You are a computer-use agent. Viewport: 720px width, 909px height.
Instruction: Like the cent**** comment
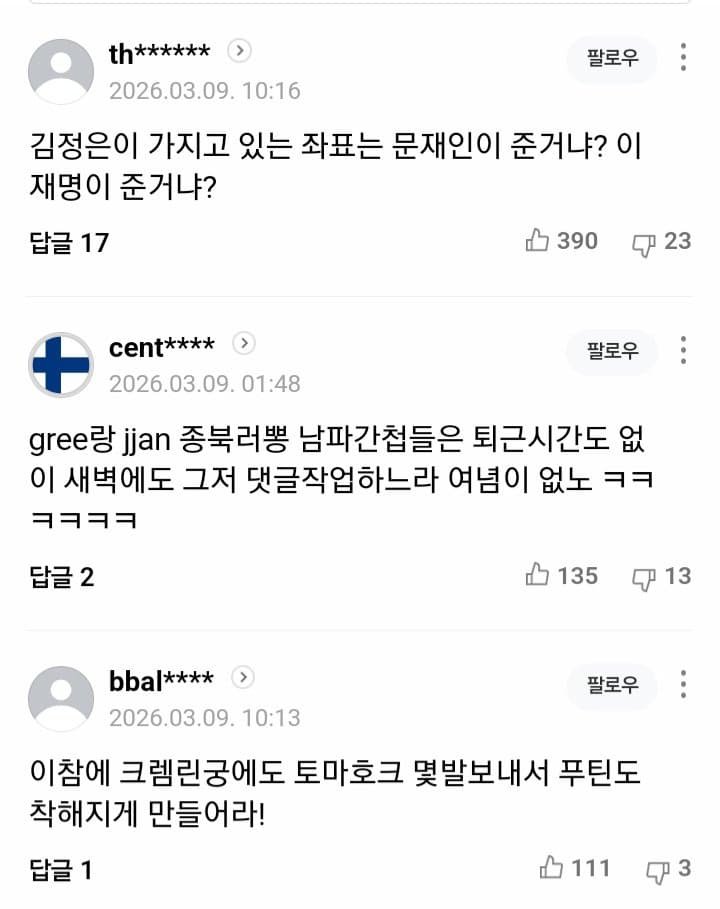pos(562,575)
